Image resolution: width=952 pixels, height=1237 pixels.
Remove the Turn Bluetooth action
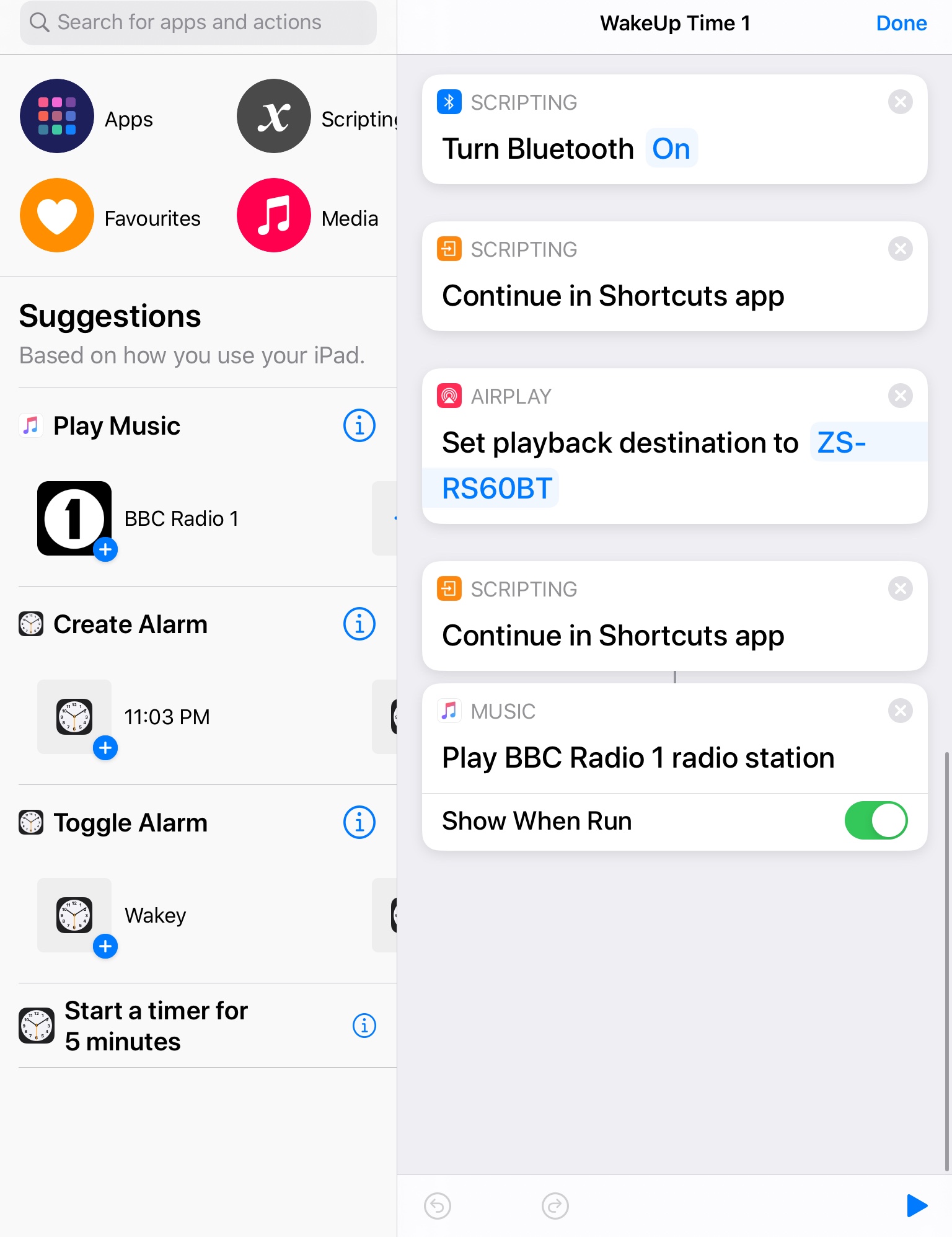900,102
